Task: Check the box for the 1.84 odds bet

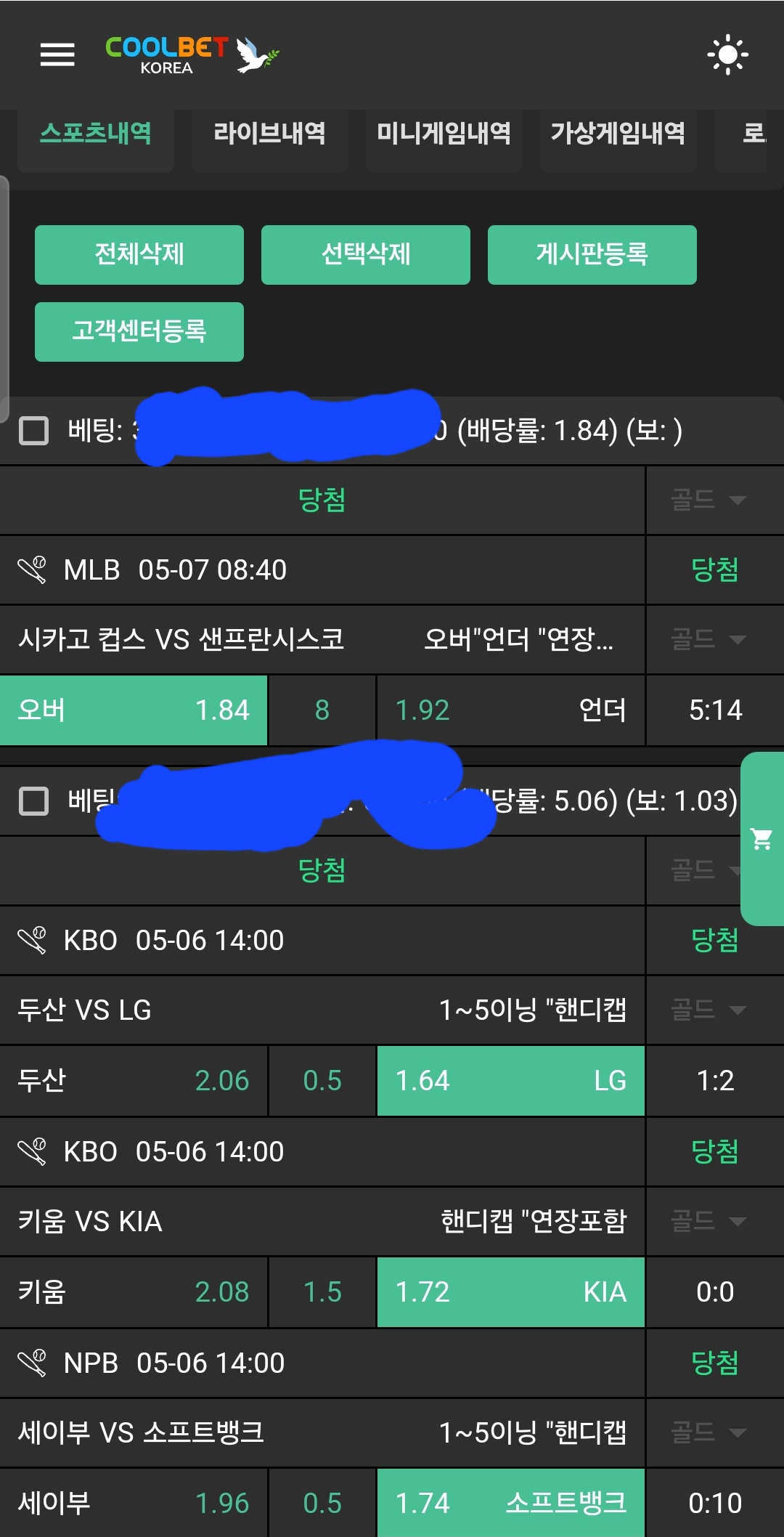Action: coord(33,431)
